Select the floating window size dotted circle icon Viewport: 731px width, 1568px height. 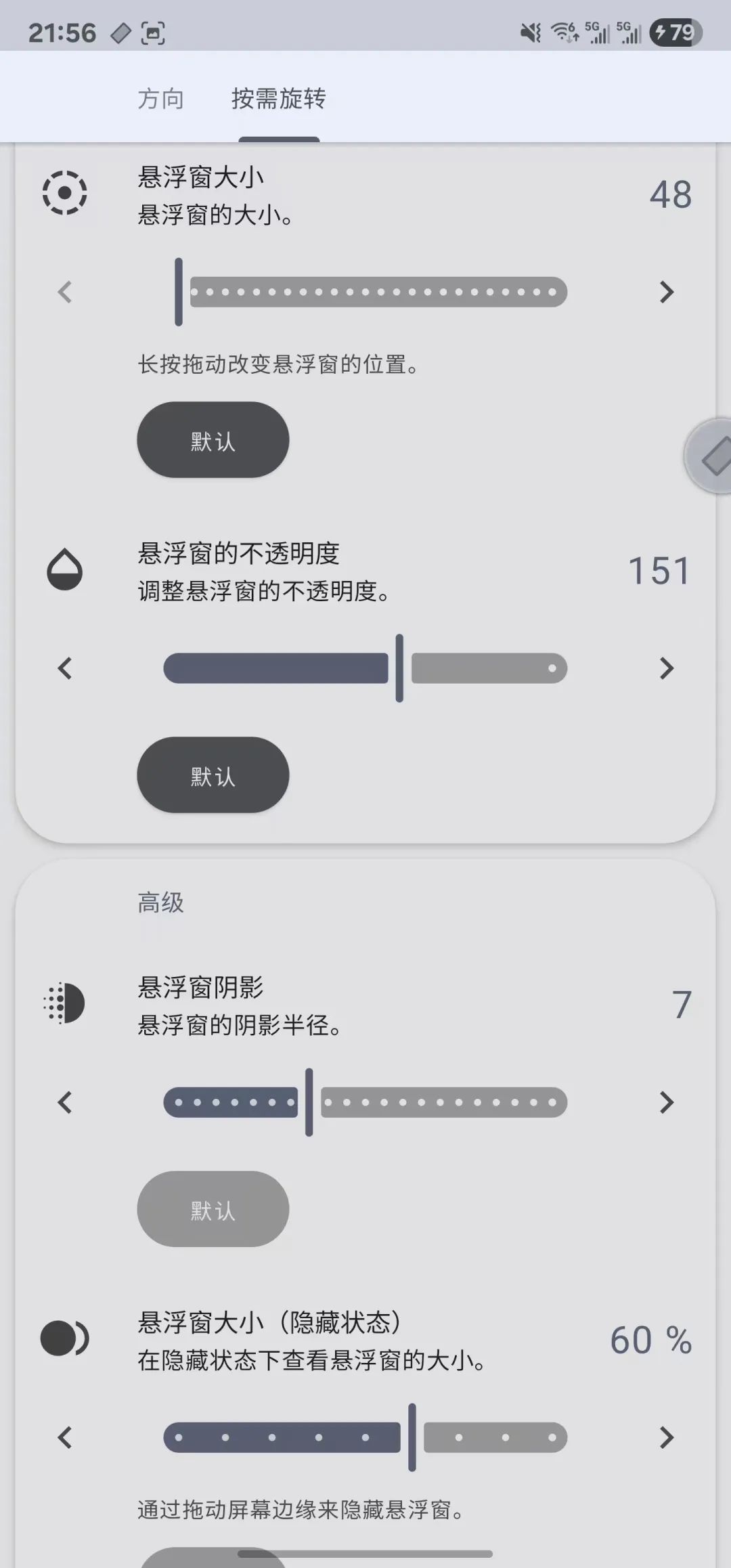tap(65, 193)
